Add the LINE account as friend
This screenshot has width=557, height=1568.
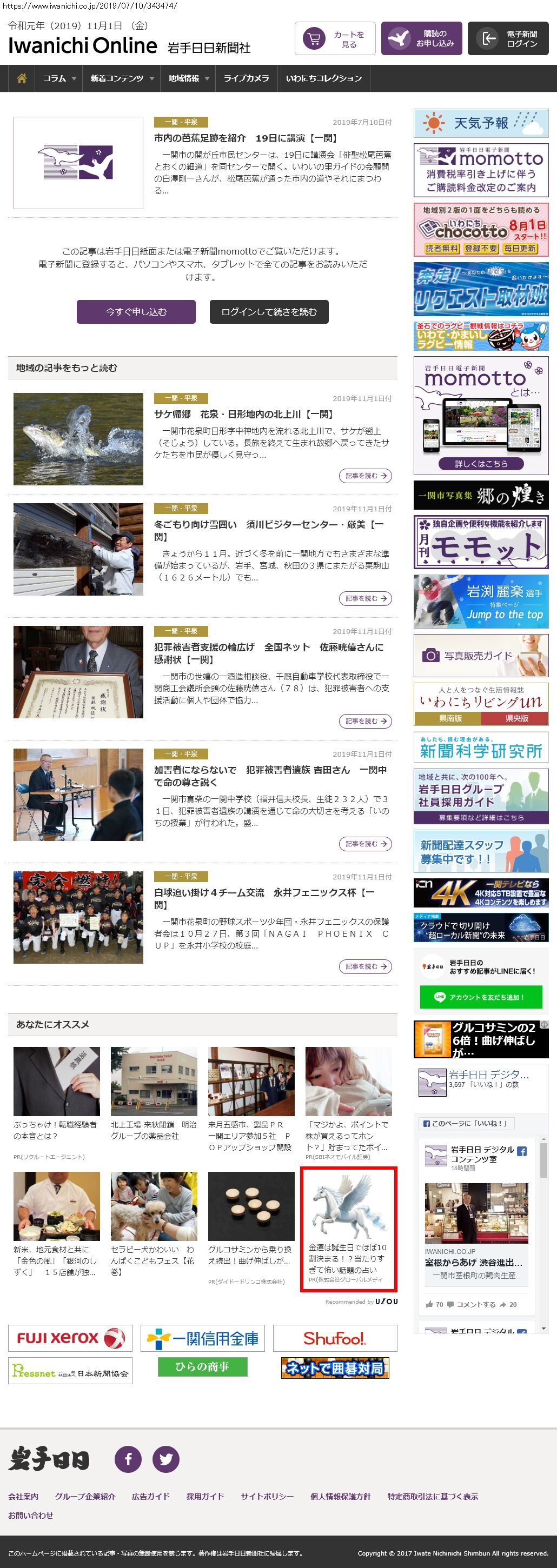point(480,997)
